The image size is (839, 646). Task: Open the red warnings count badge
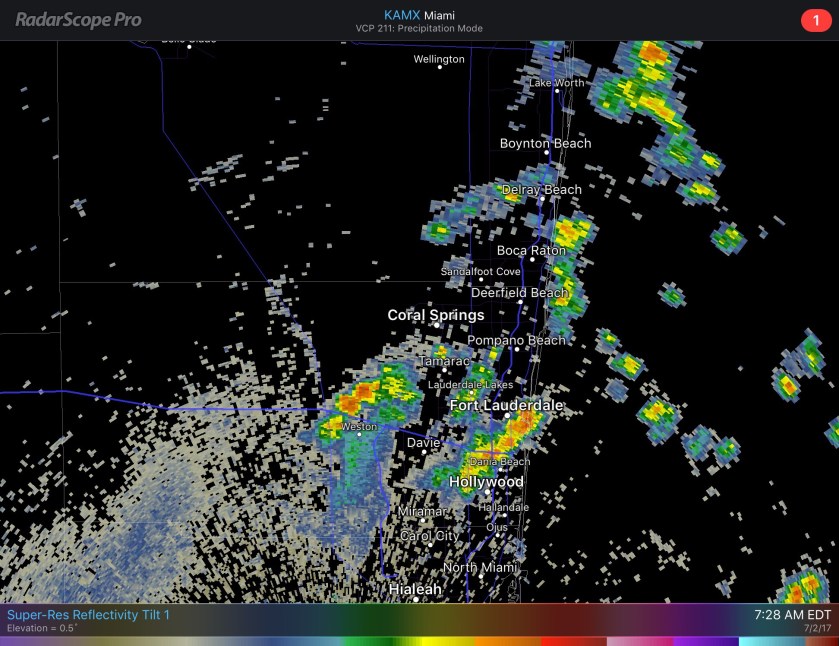tap(816, 20)
